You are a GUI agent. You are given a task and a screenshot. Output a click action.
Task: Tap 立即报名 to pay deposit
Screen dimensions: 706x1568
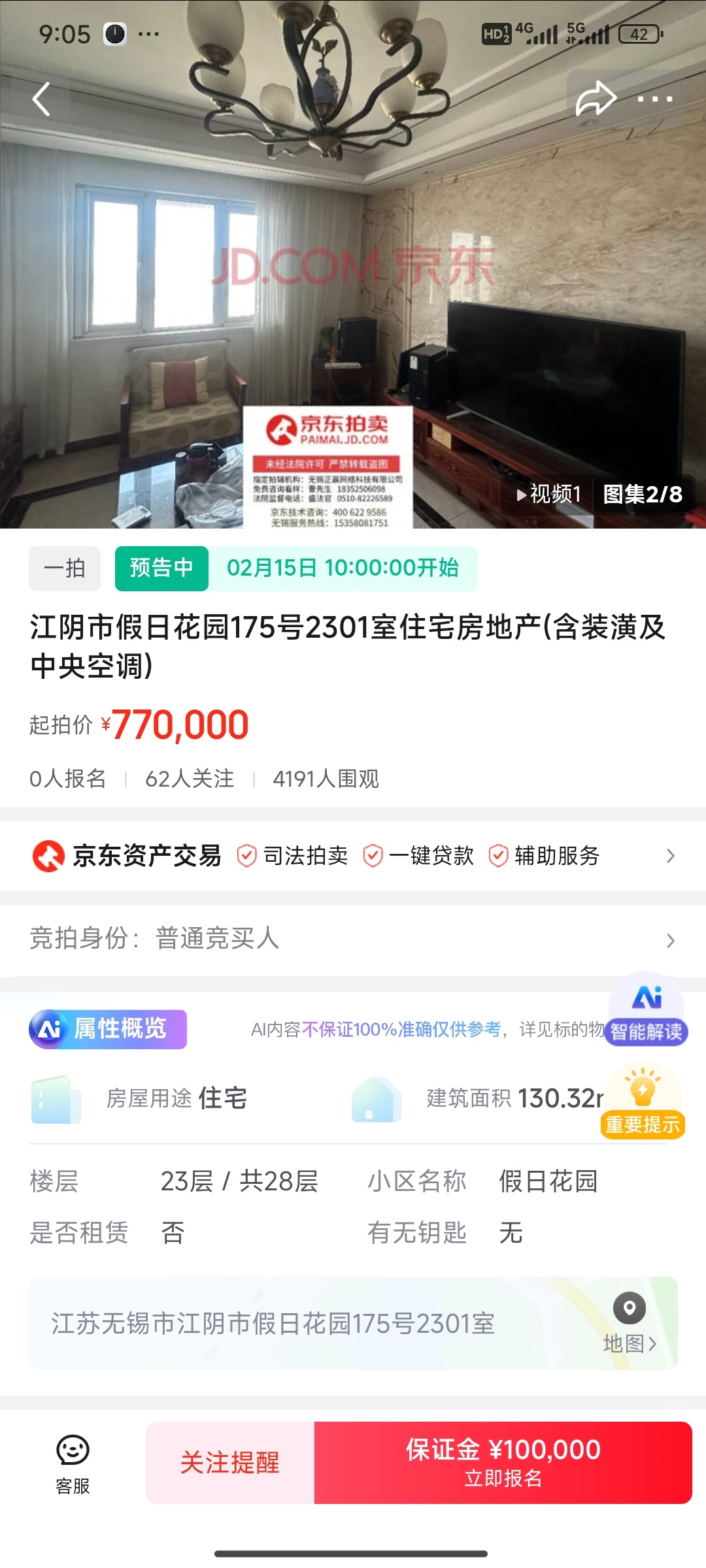503,1462
